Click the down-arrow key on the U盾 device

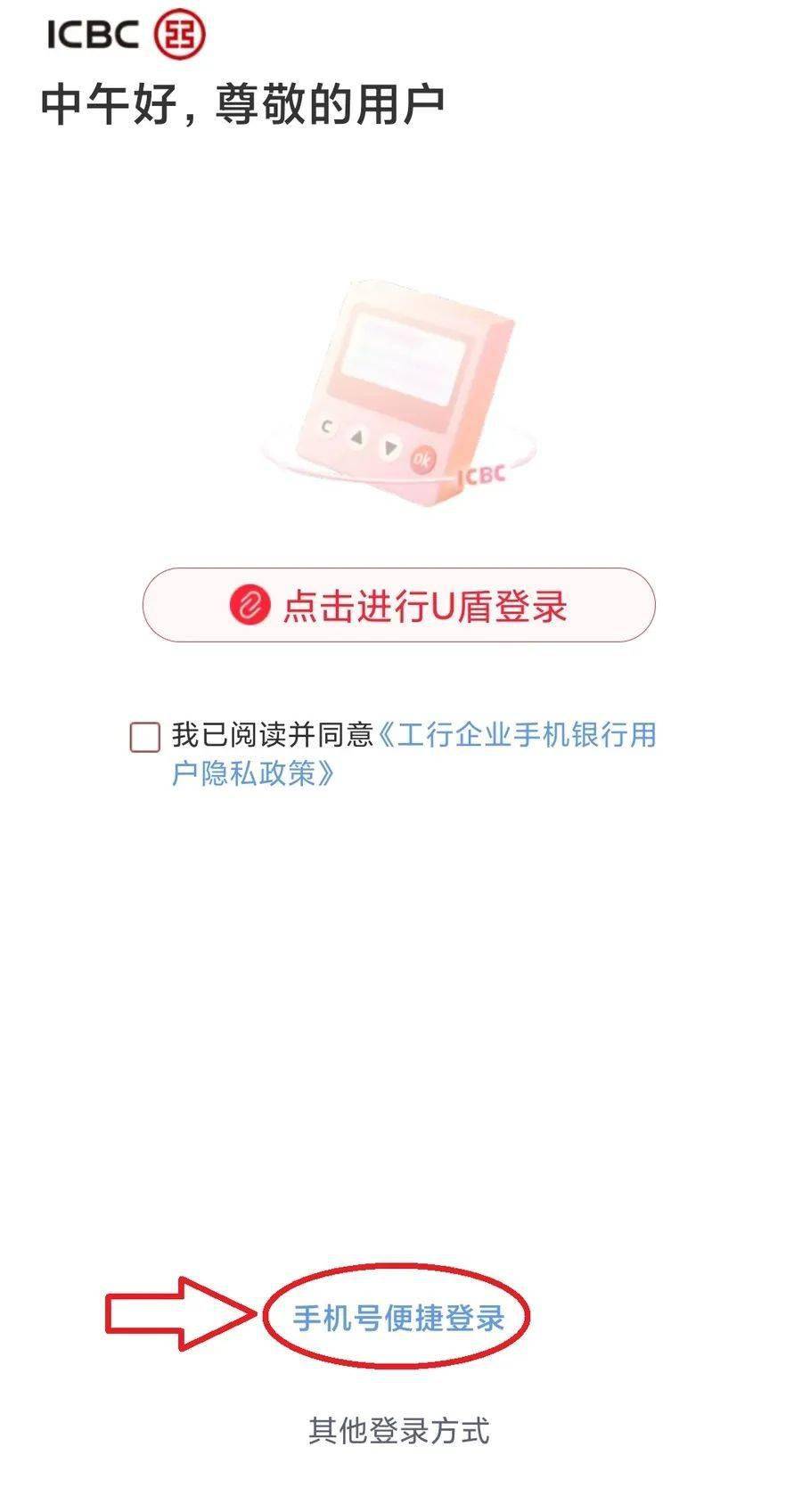[389, 446]
